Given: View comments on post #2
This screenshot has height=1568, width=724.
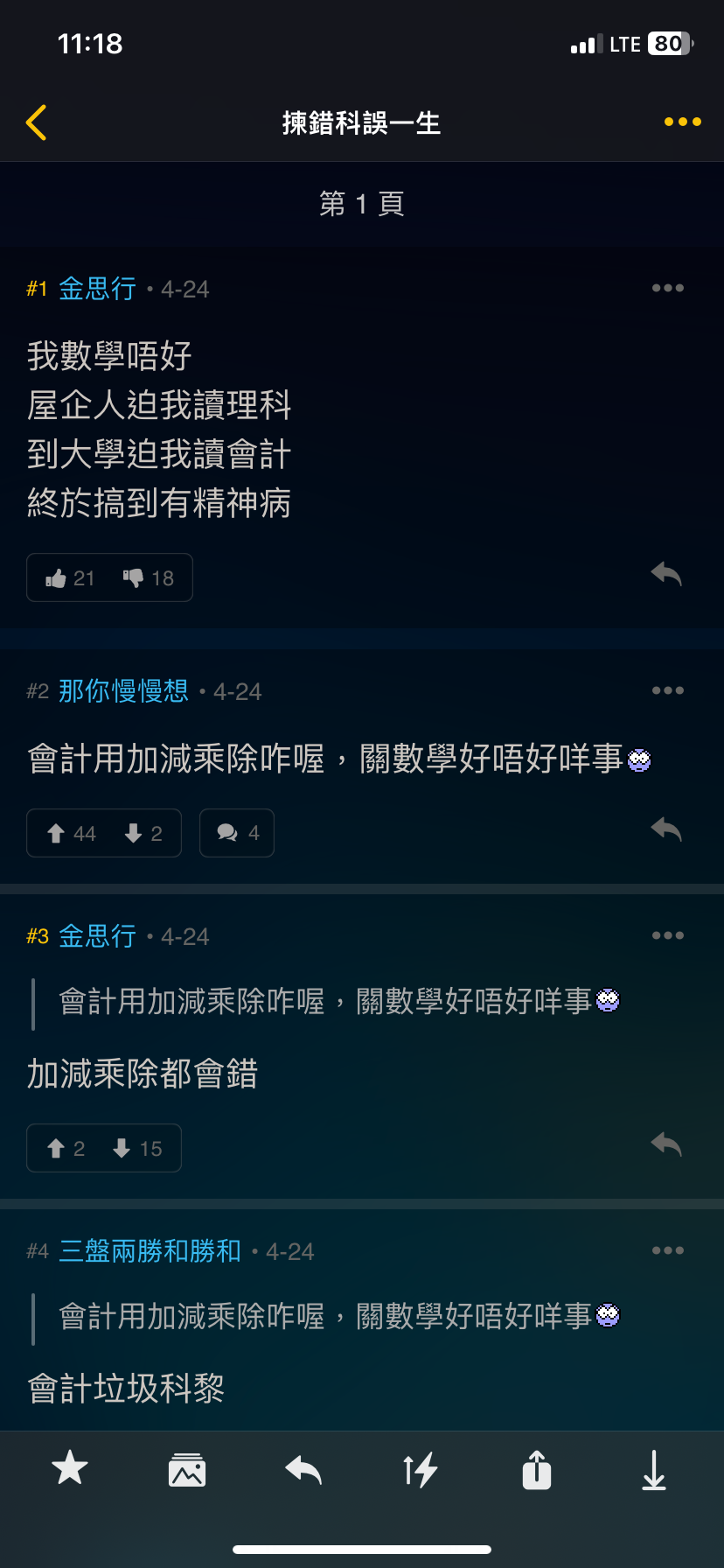Looking at the screenshot, I should [x=236, y=833].
